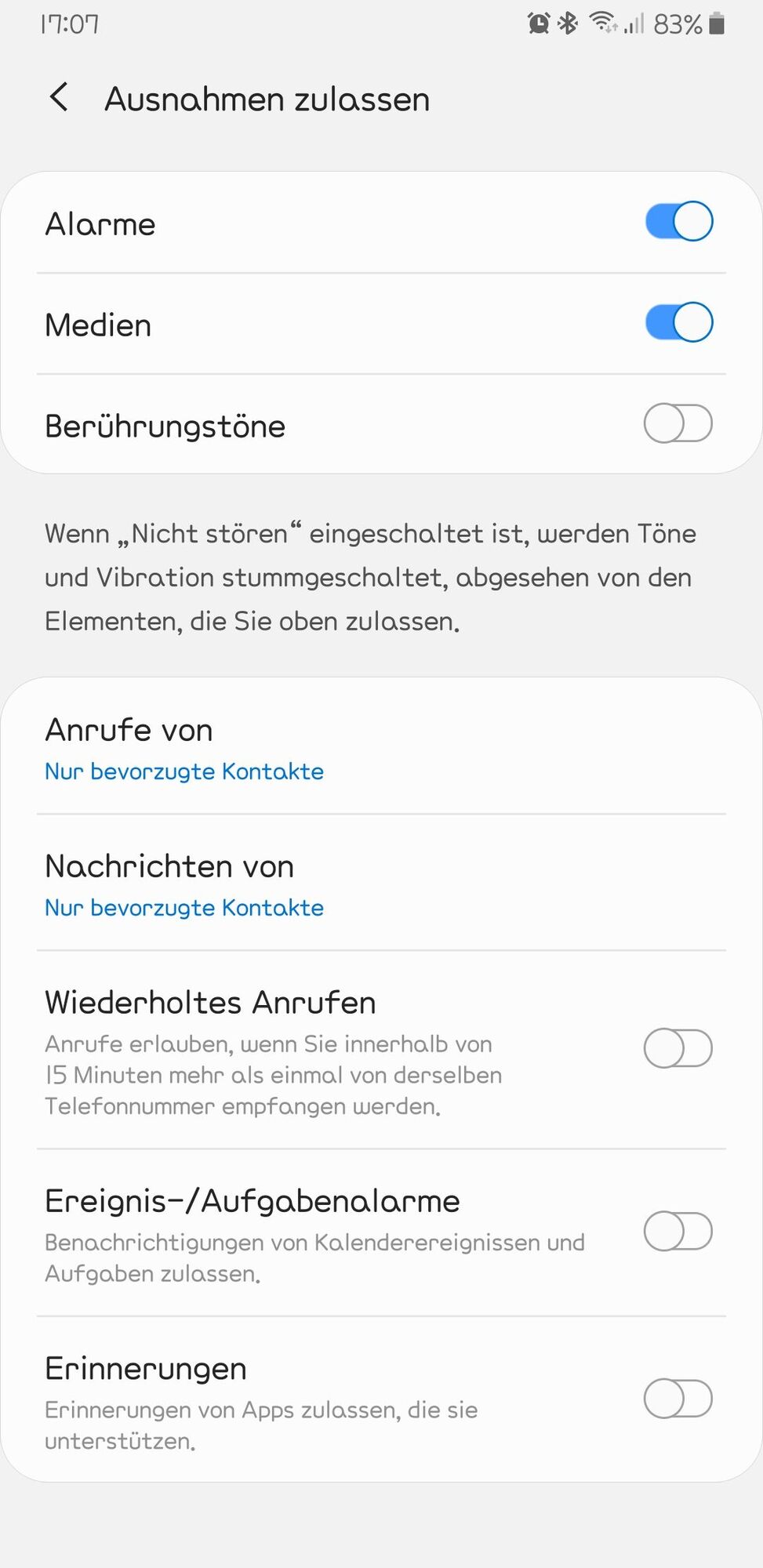Open the Anrufe von setting
The image size is (763, 1568).
[x=381, y=747]
